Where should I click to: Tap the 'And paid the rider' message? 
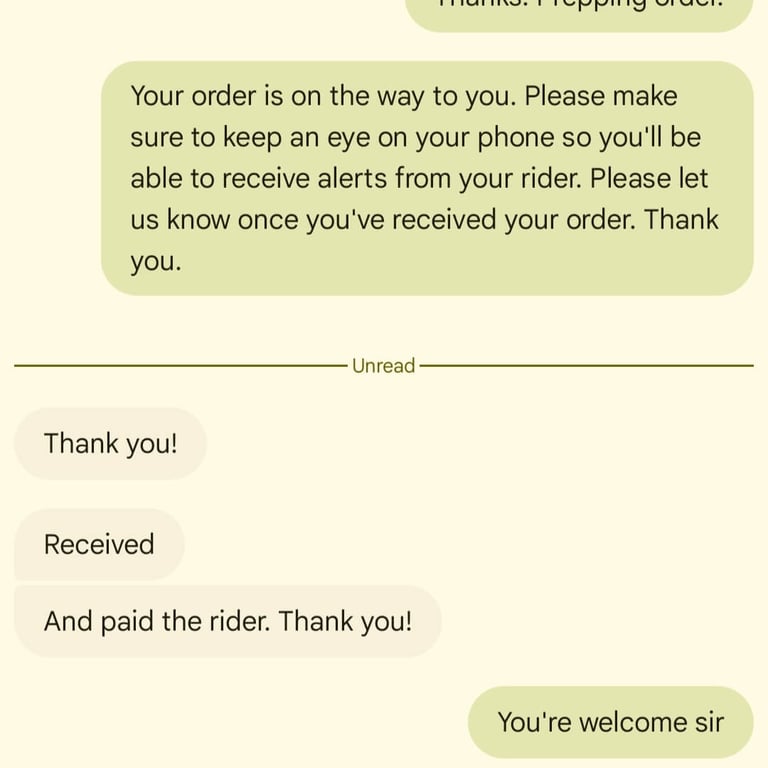pos(228,621)
